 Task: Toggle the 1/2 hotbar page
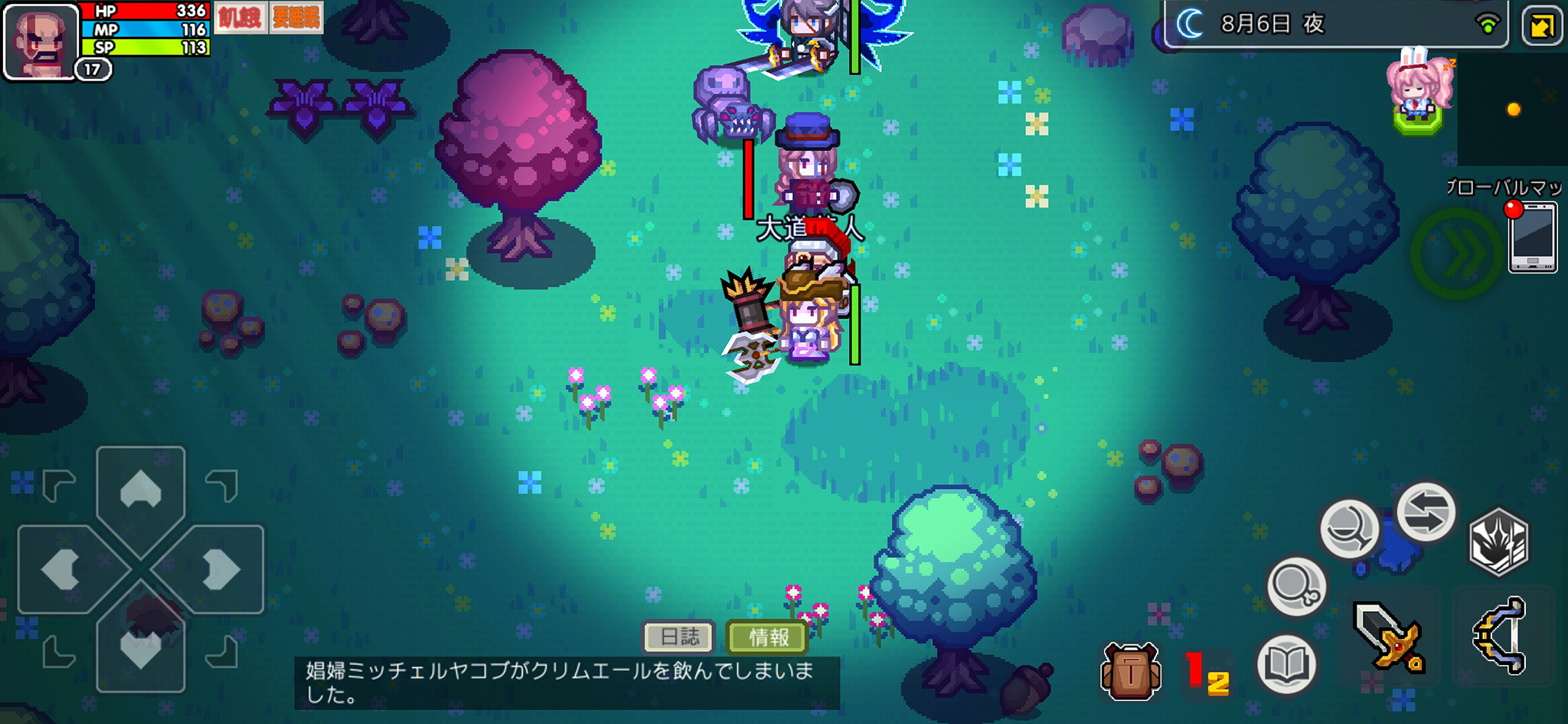(x=1207, y=672)
